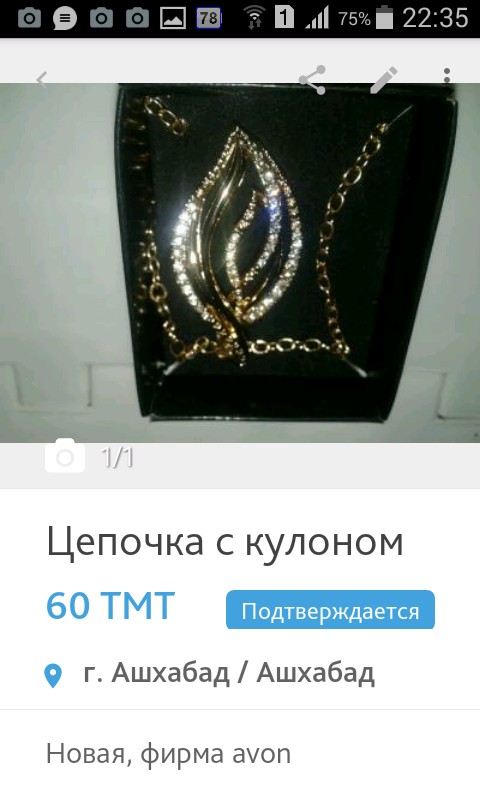Screen dimensions: 480x800
Task: Share this necklace listing
Action: coord(312,80)
